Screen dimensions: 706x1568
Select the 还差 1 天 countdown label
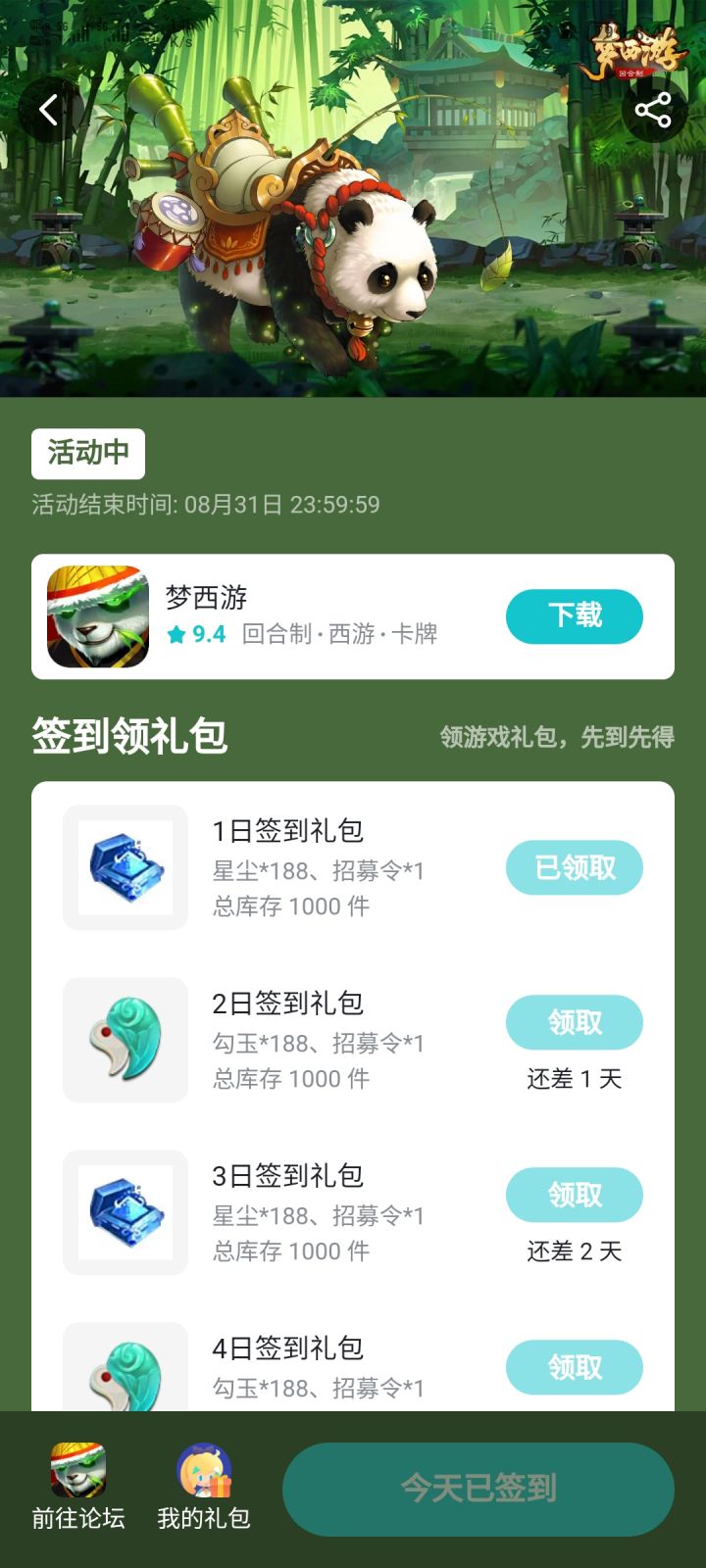click(574, 1078)
